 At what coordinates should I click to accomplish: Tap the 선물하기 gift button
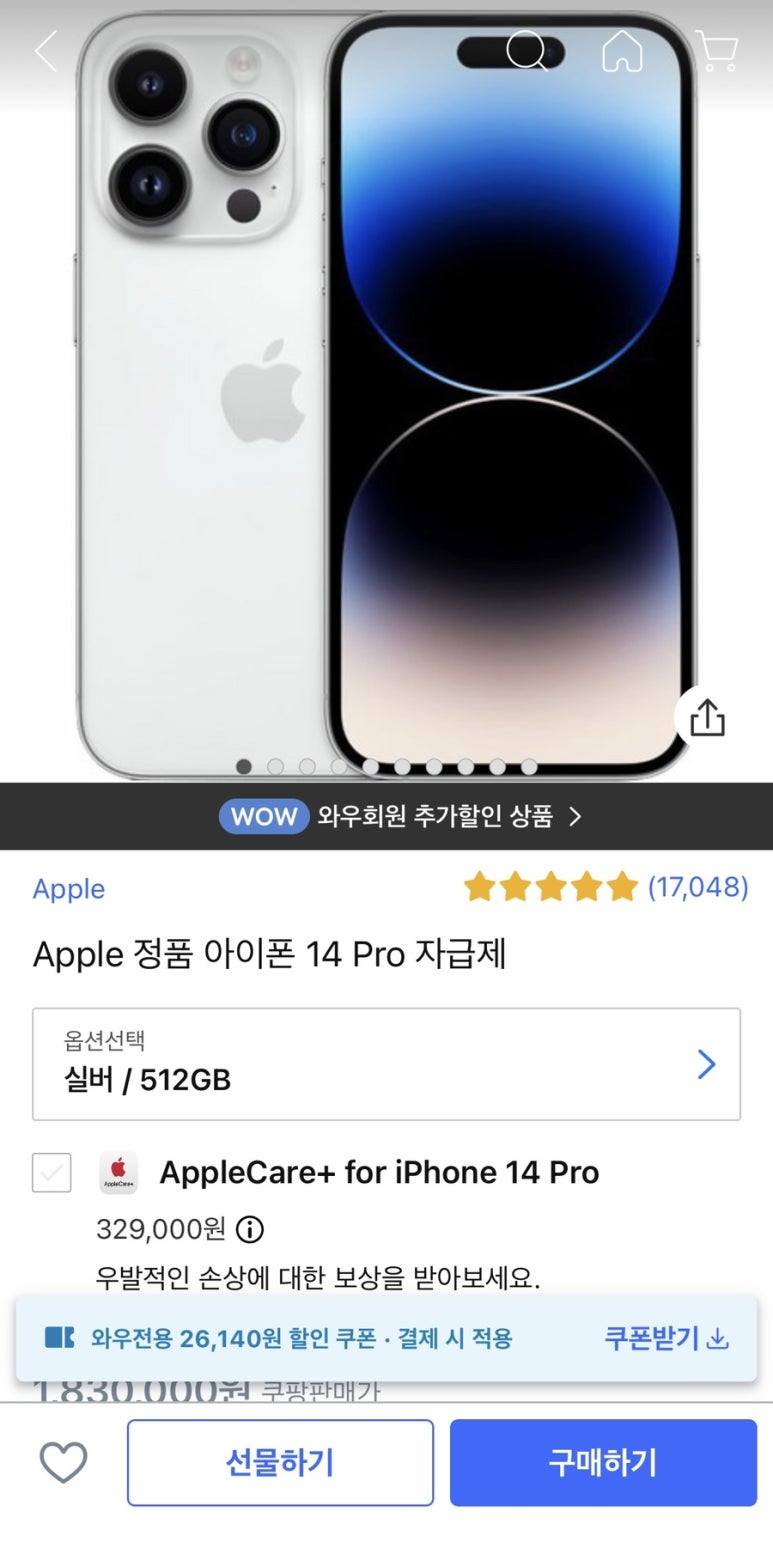pyautogui.click(x=280, y=1462)
